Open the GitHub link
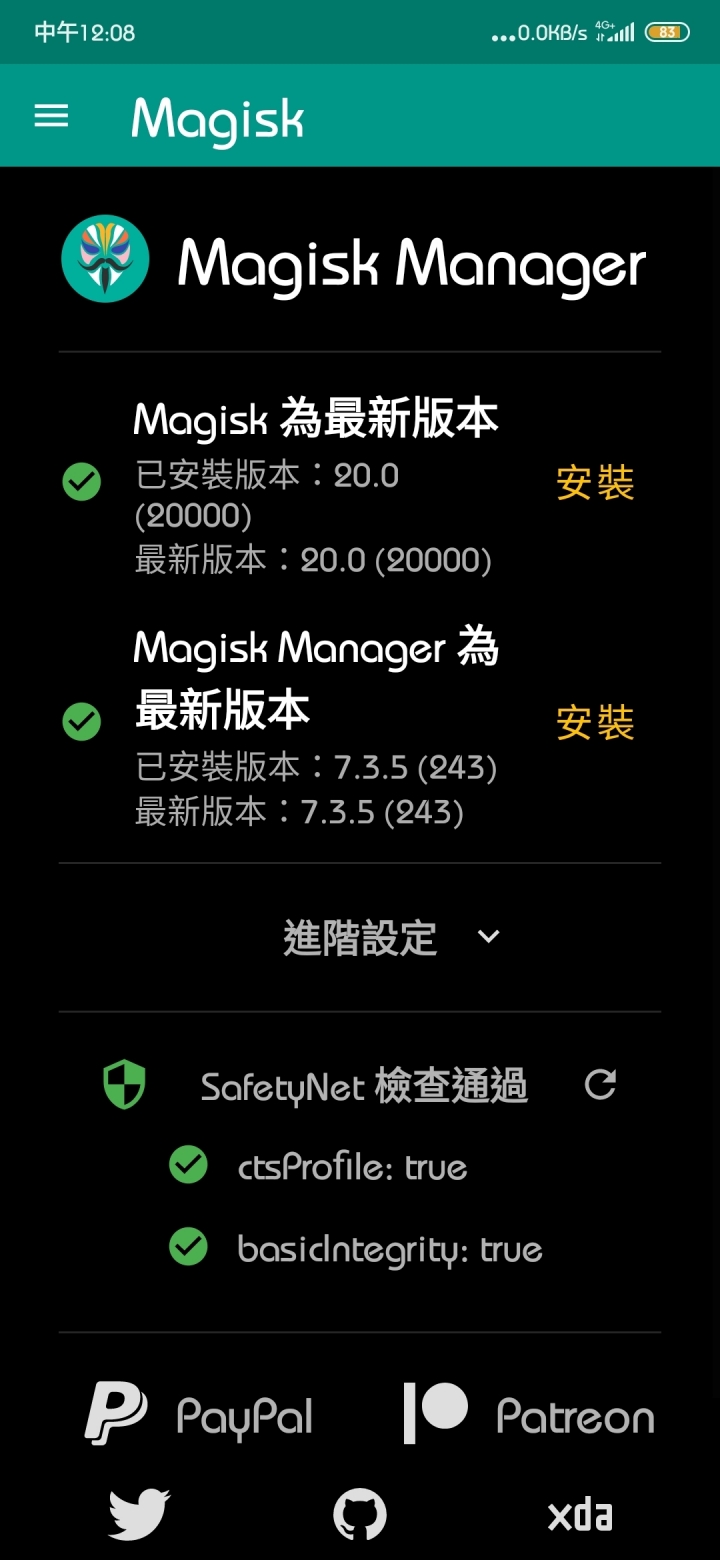The height and width of the screenshot is (1560, 720). point(360,1515)
